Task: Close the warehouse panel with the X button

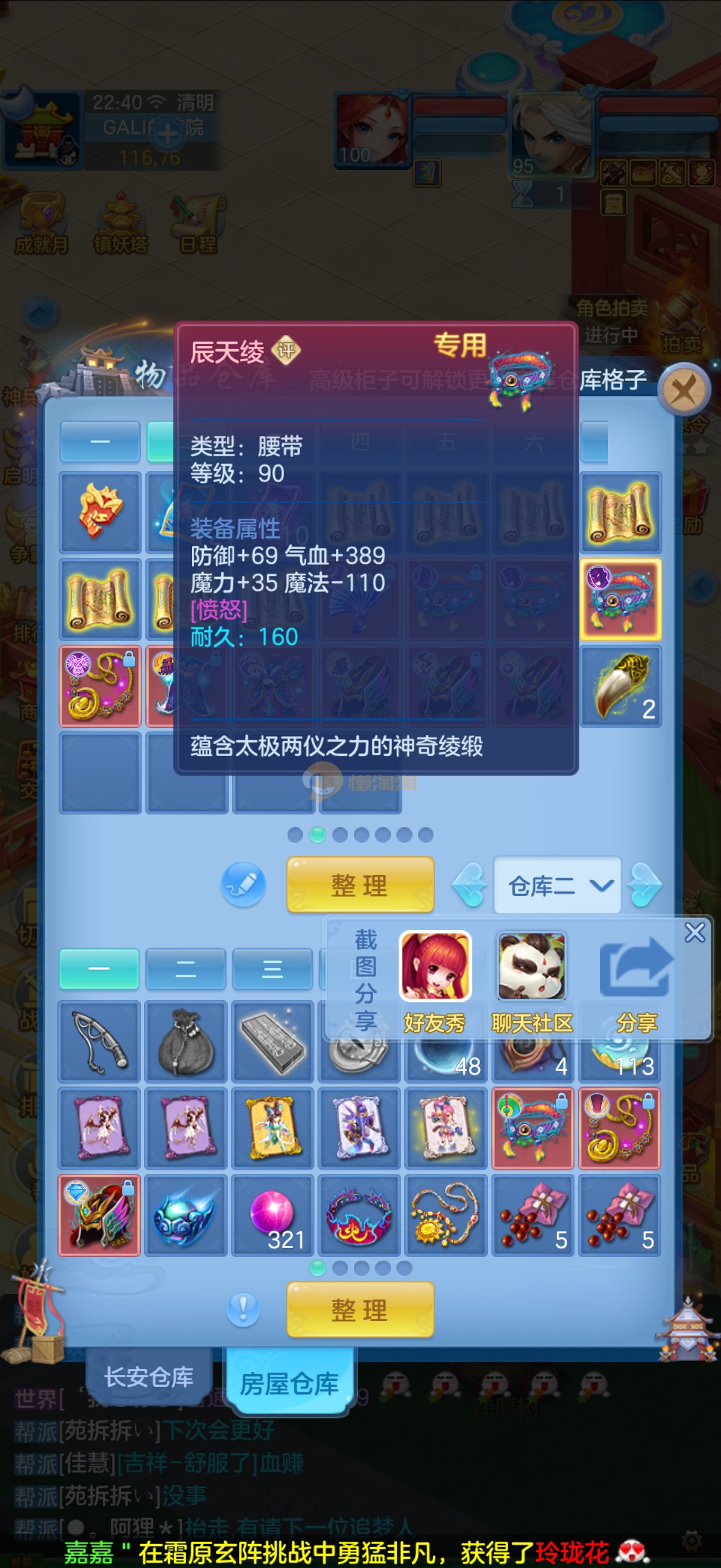Action: 683,389
